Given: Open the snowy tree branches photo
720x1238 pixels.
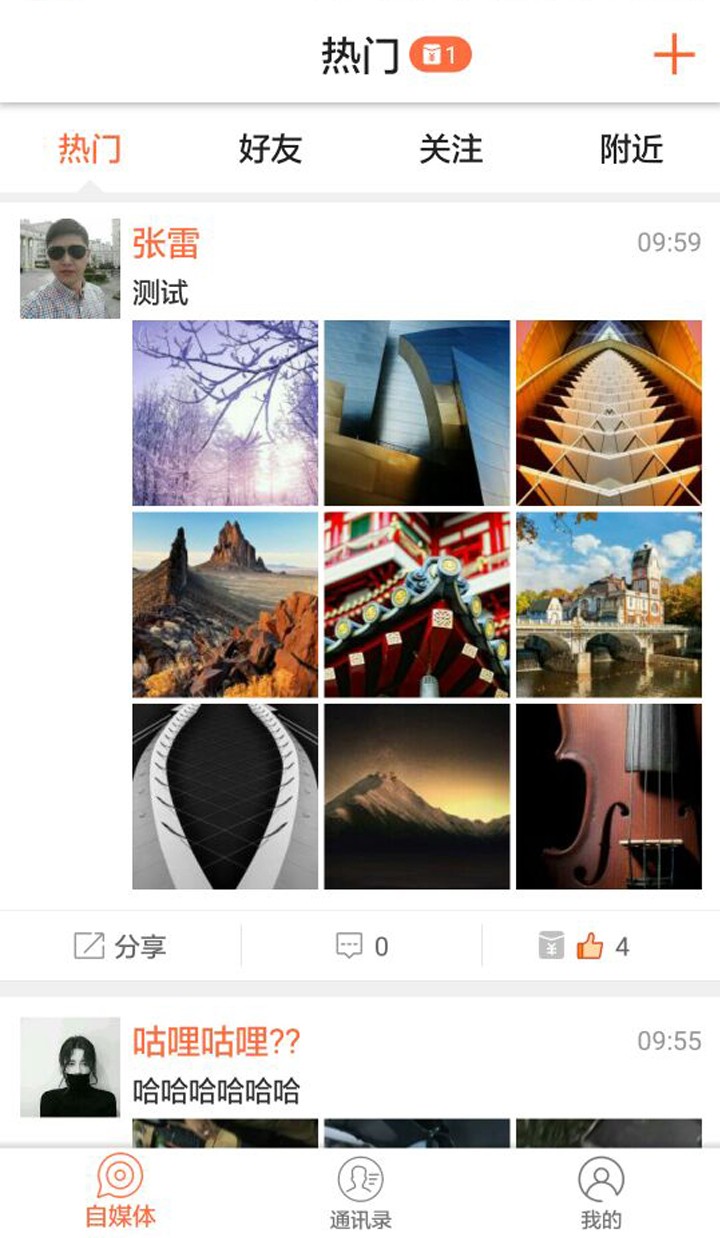Looking at the screenshot, I should pyautogui.click(x=225, y=412).
